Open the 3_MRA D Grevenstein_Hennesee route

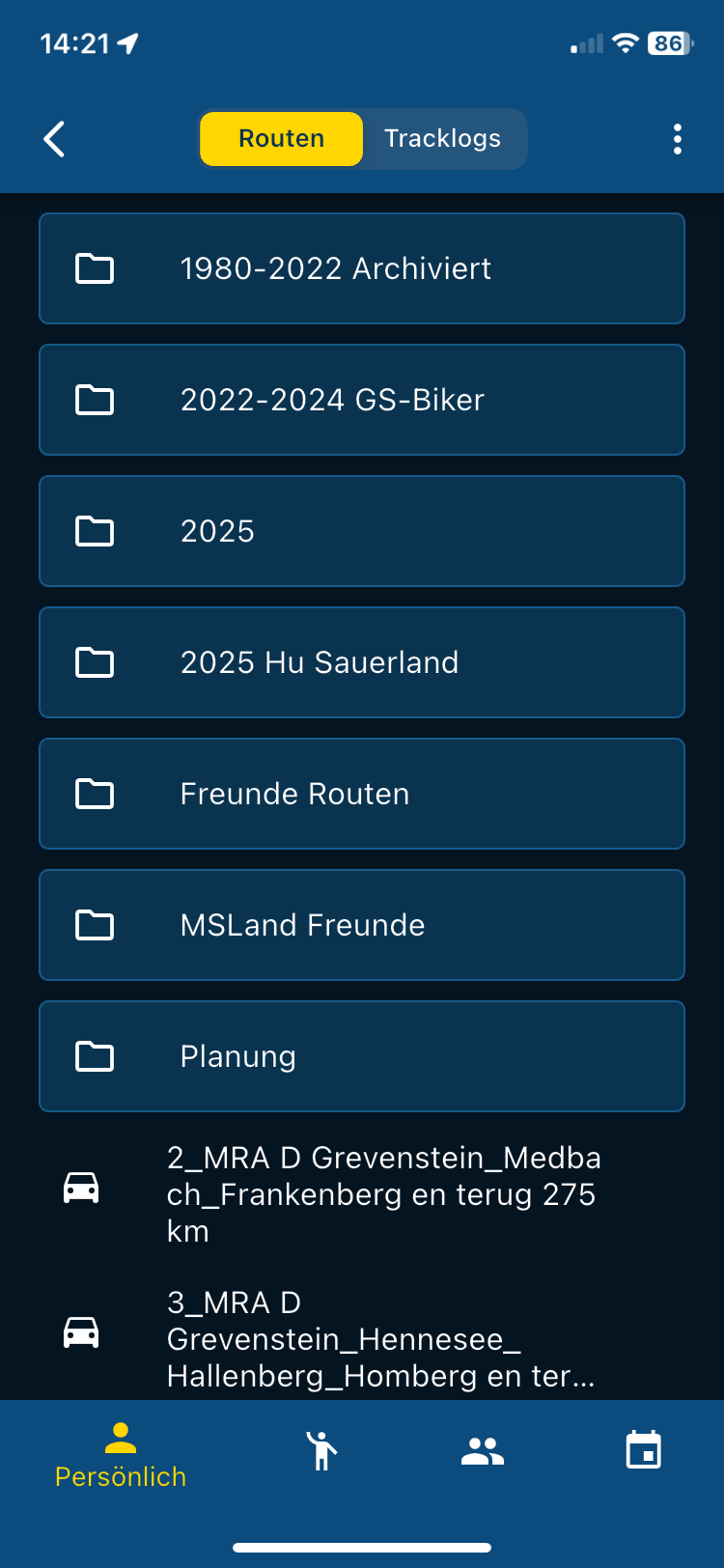pos(381,1339)
